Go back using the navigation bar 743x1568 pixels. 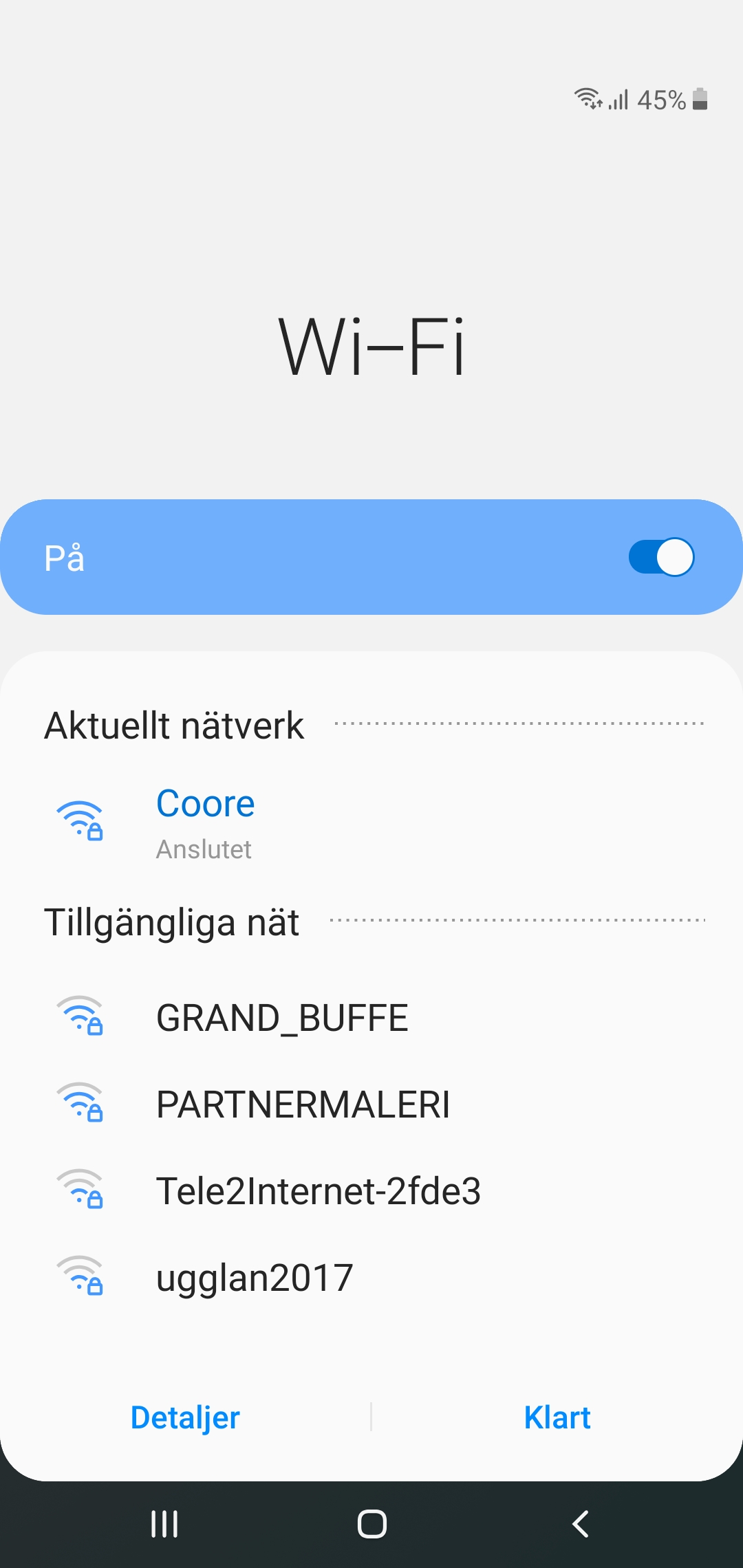click(580, 1524)
